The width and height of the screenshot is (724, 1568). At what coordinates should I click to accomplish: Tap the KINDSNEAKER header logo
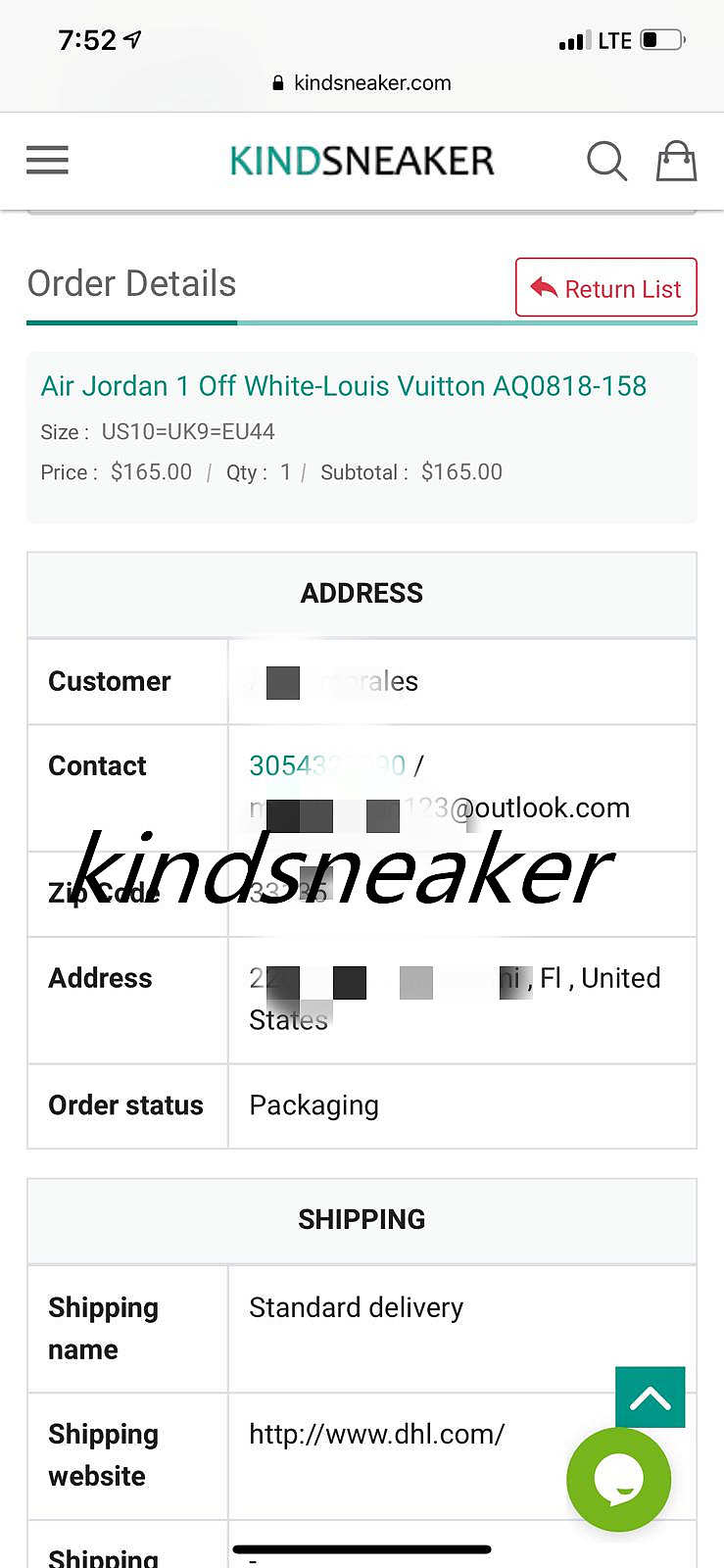pos(362,161)
